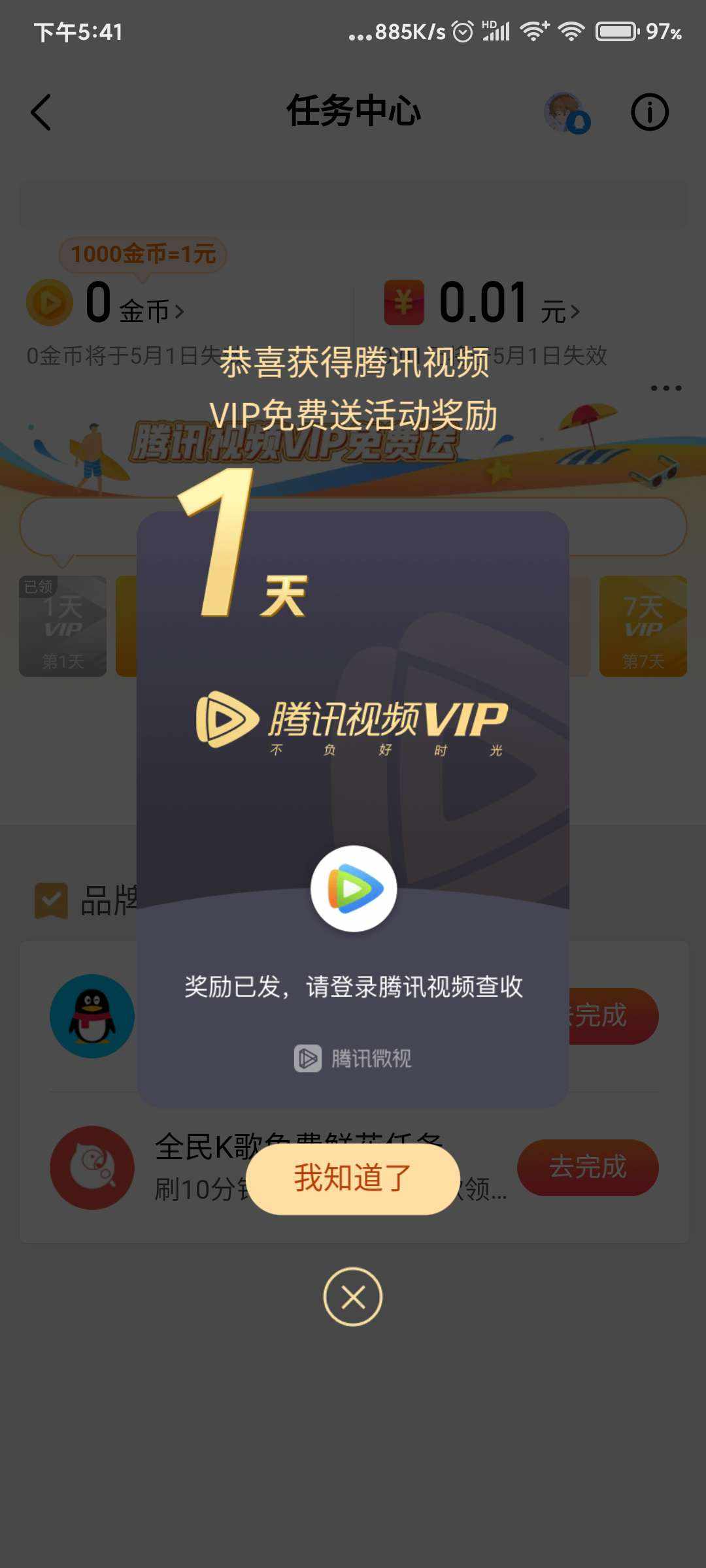Close the reward popup with X
The image size is (706, 1568).
(353, 1297)
